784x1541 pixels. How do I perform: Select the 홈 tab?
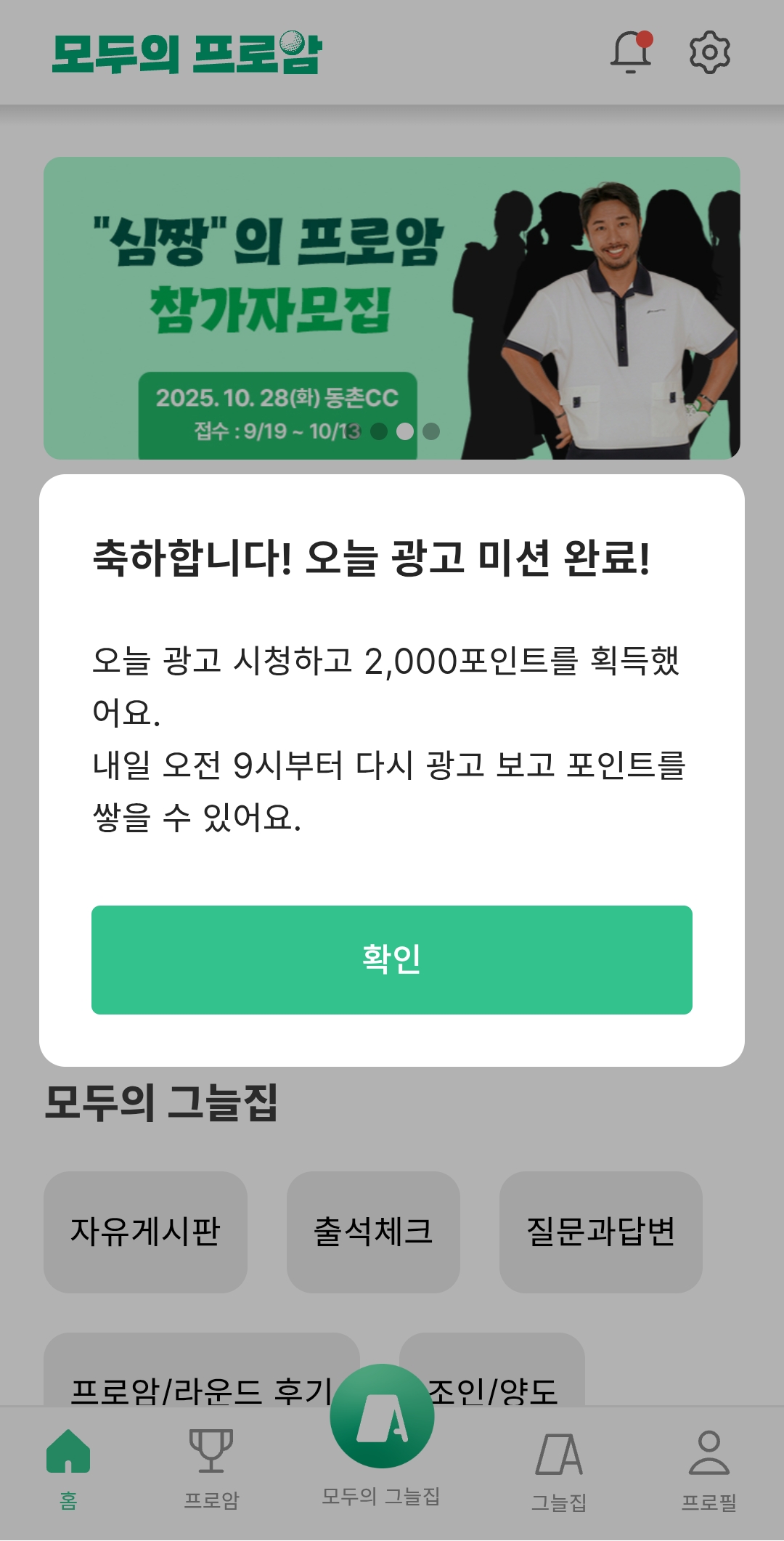[x=68, y=1468]
